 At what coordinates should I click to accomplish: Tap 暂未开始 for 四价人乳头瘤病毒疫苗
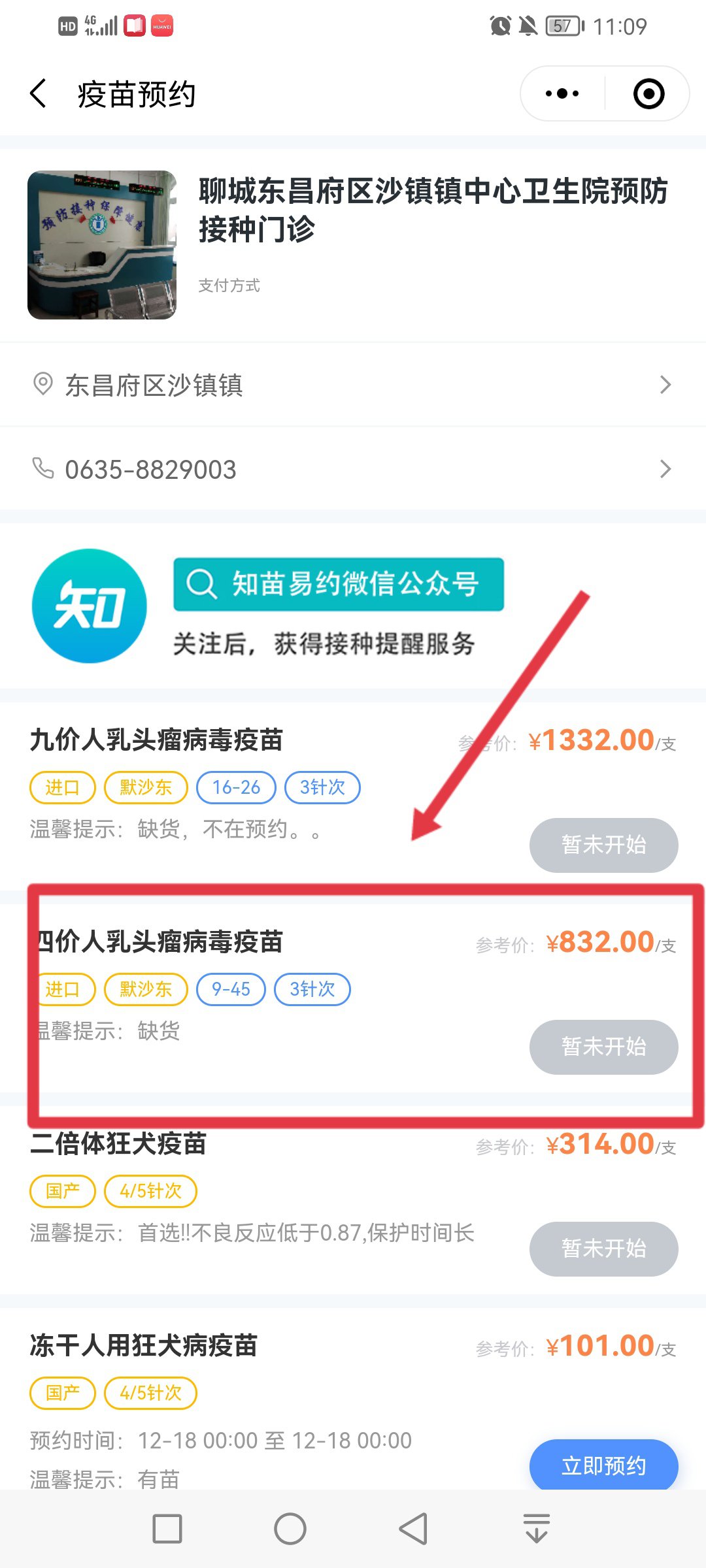[603, 1047]
